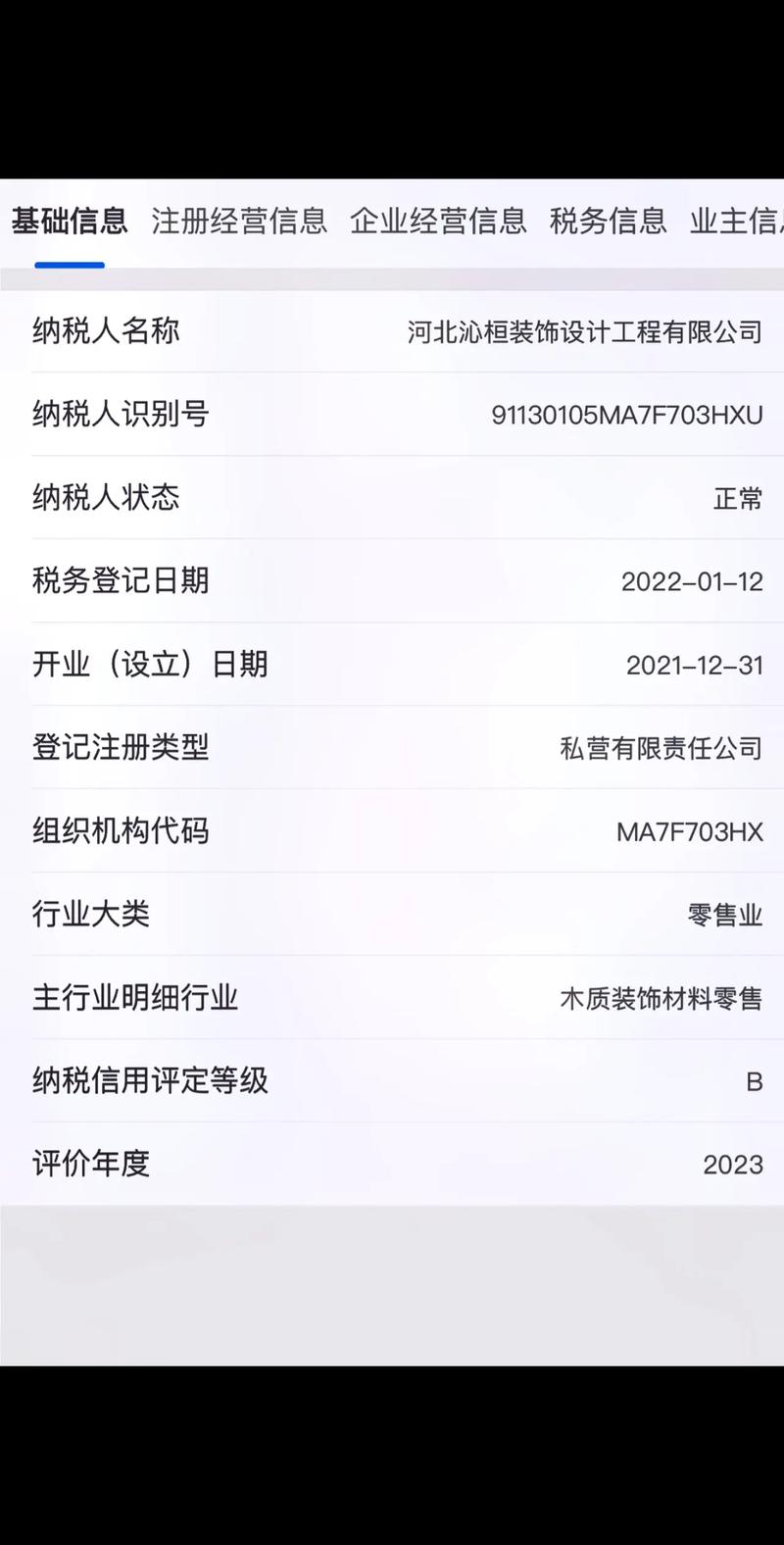Select the company name 河北沁桓装饰设计工程有限公司
The image size is (784, 1545).
pyautogui.click(x=582, y=331)
